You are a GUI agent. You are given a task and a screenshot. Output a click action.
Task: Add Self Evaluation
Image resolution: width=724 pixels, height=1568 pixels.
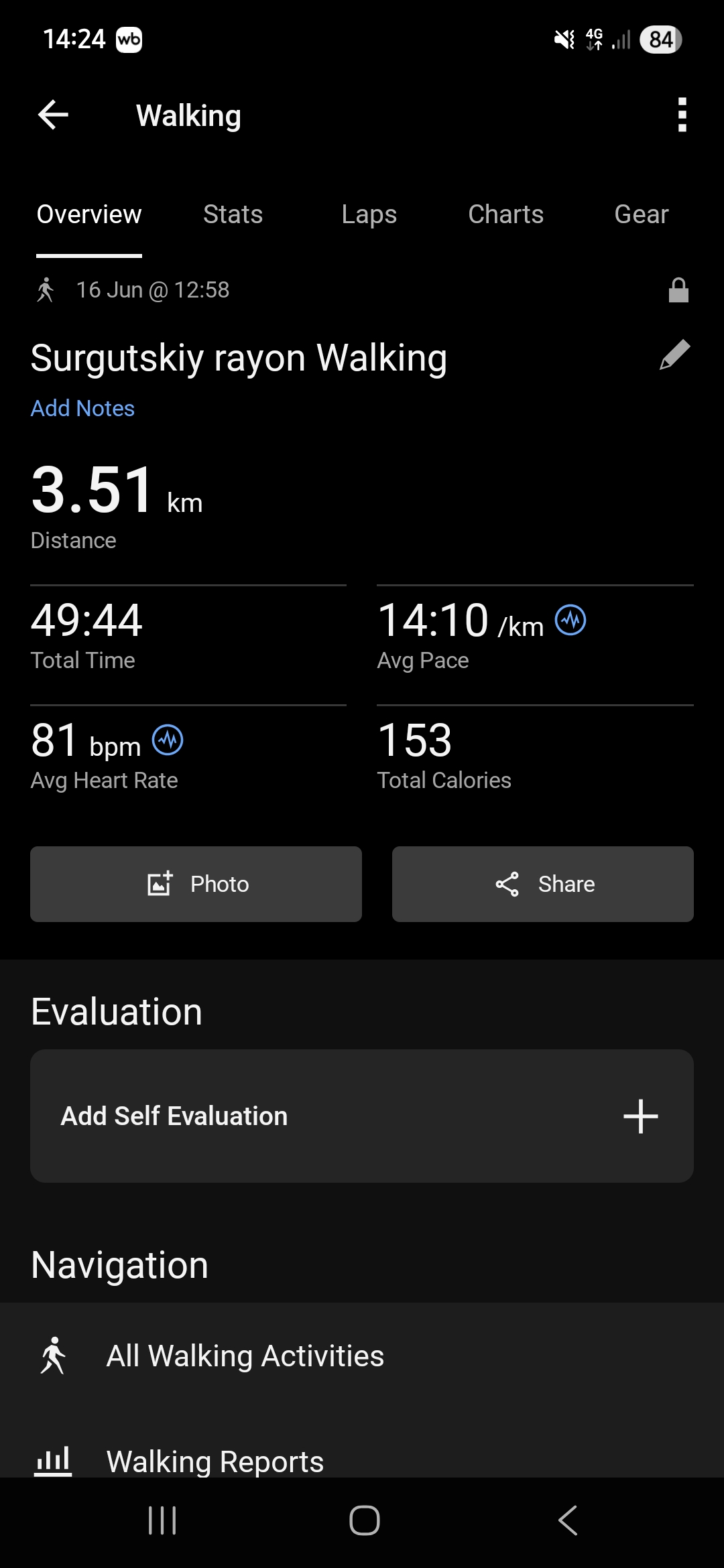coord(362,1116)
